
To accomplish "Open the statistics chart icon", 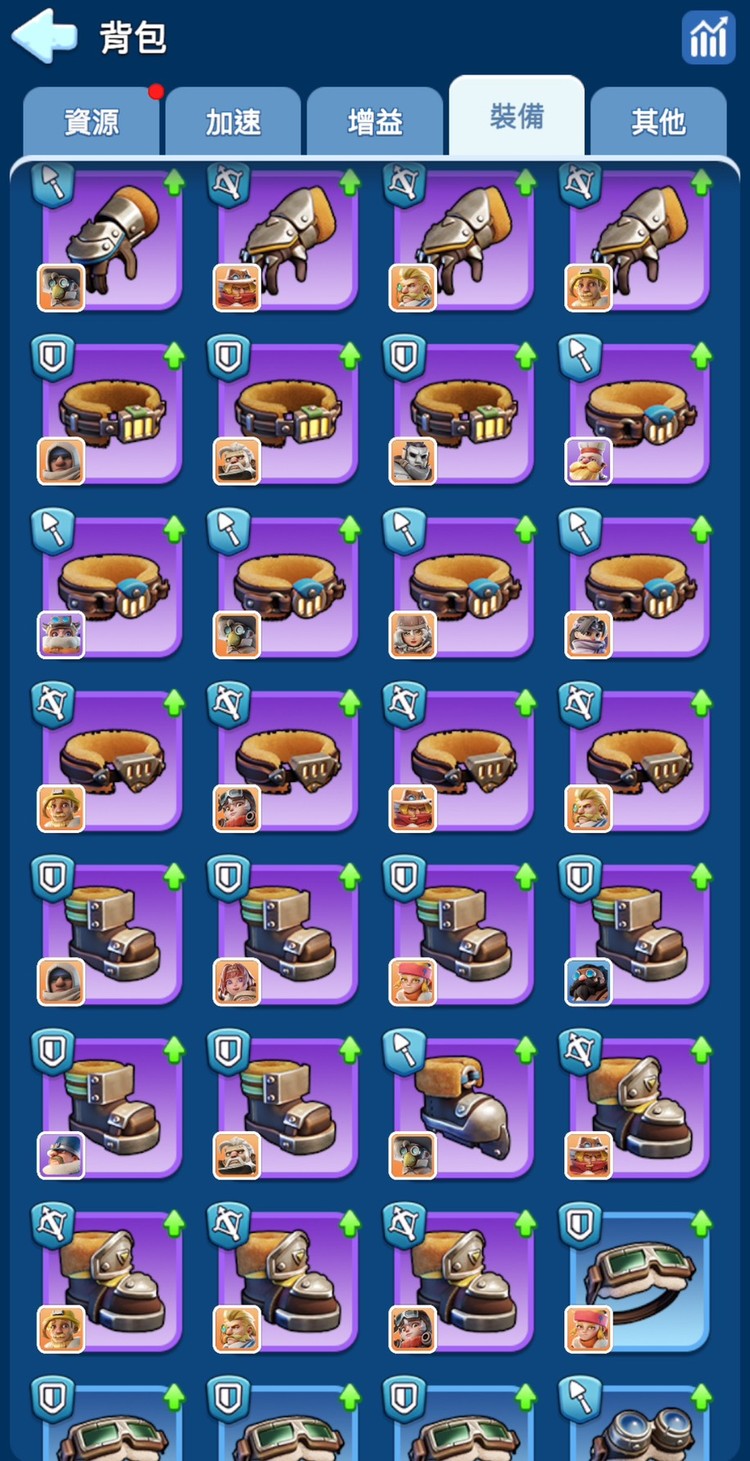I will coord(708,38).
